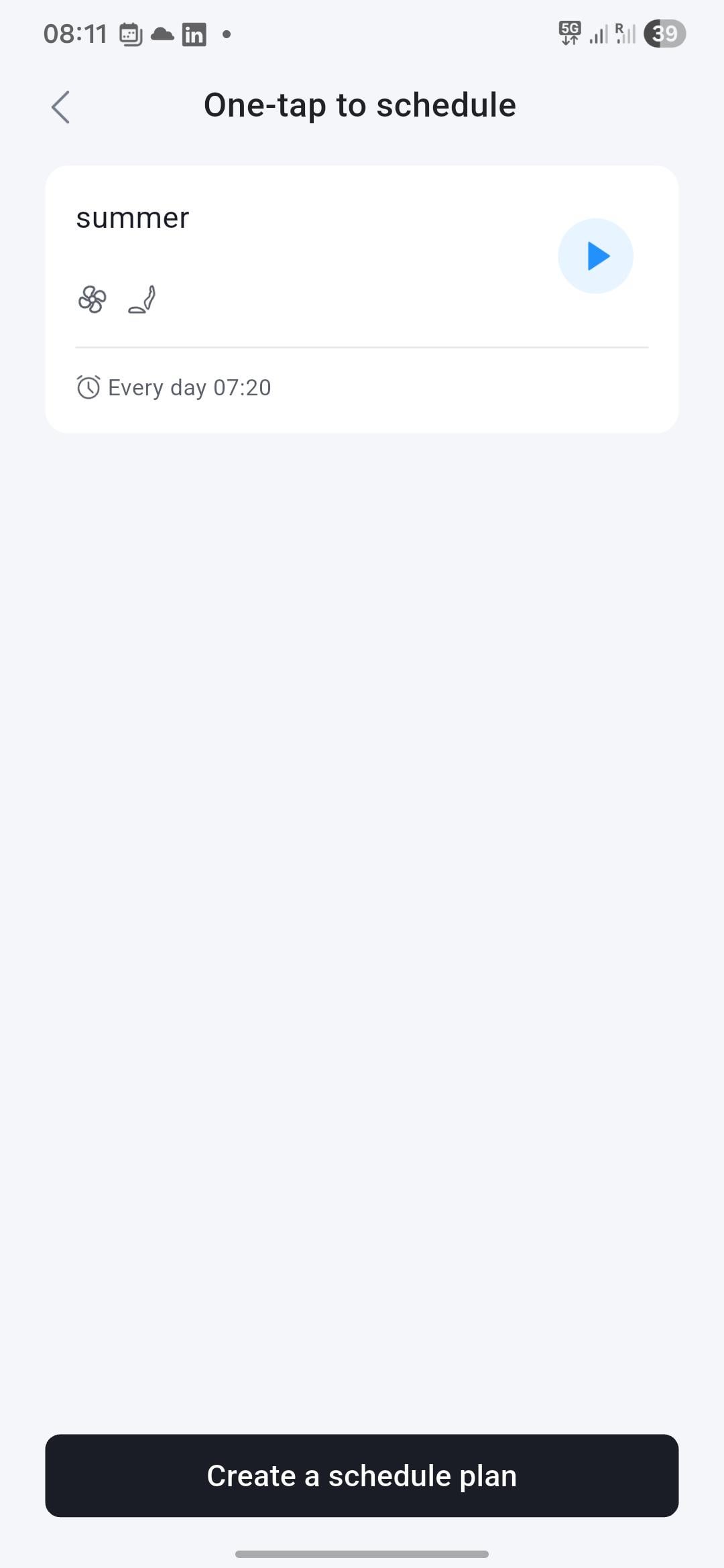724x1568 pixels.
Task: Create a schedule plan
Action: [362, 1476]
